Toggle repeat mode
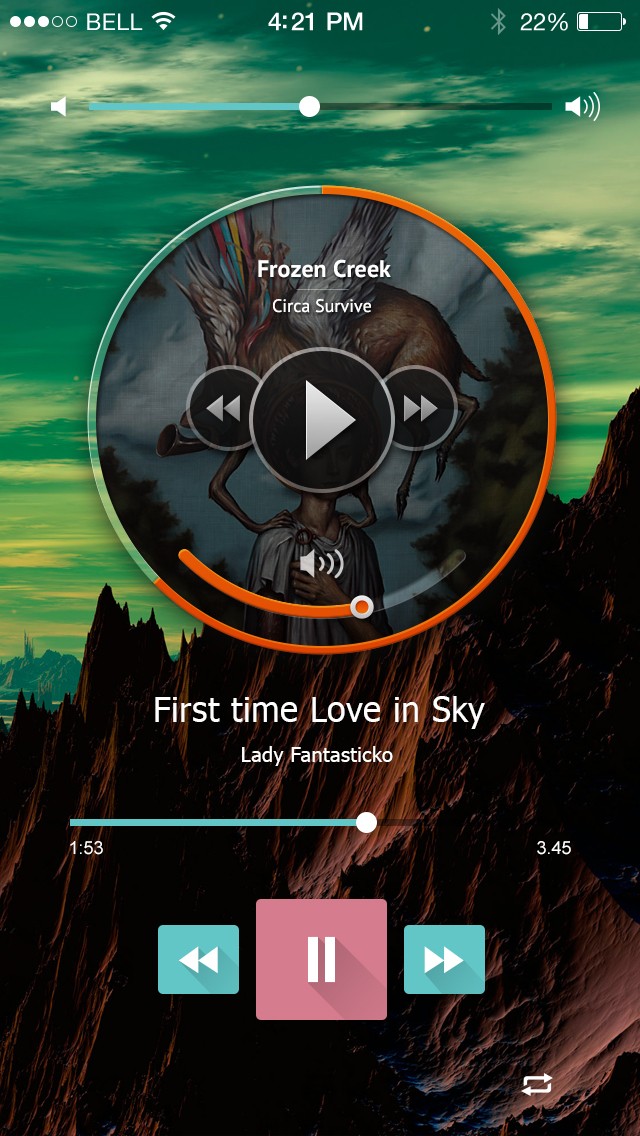The height and width of the screenshot is (1136, 640). 536,1084
